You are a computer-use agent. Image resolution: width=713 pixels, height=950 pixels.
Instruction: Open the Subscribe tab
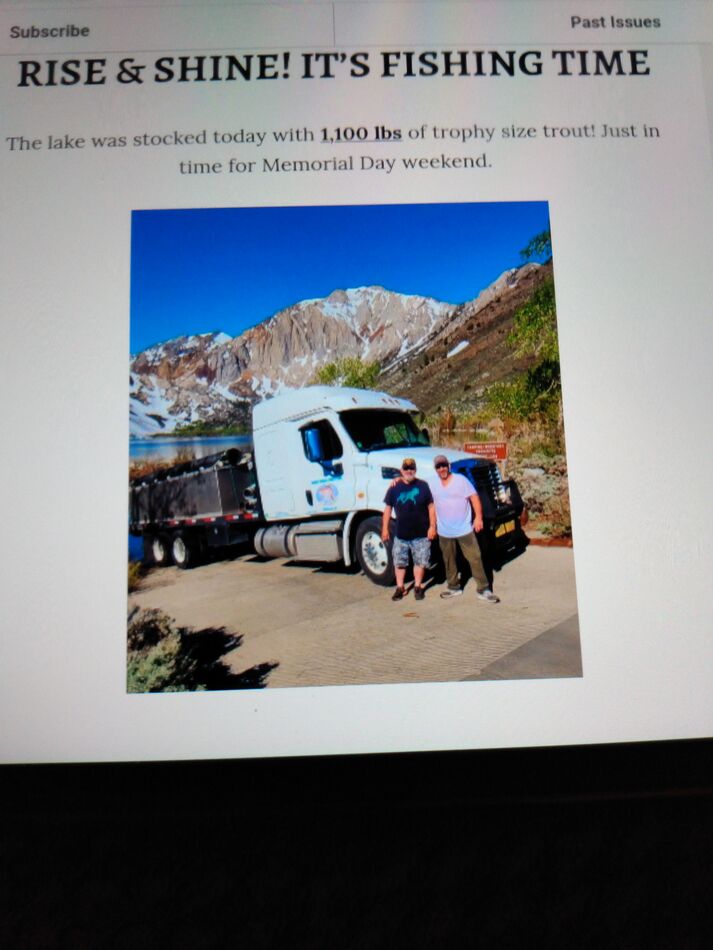click(50, 31)
